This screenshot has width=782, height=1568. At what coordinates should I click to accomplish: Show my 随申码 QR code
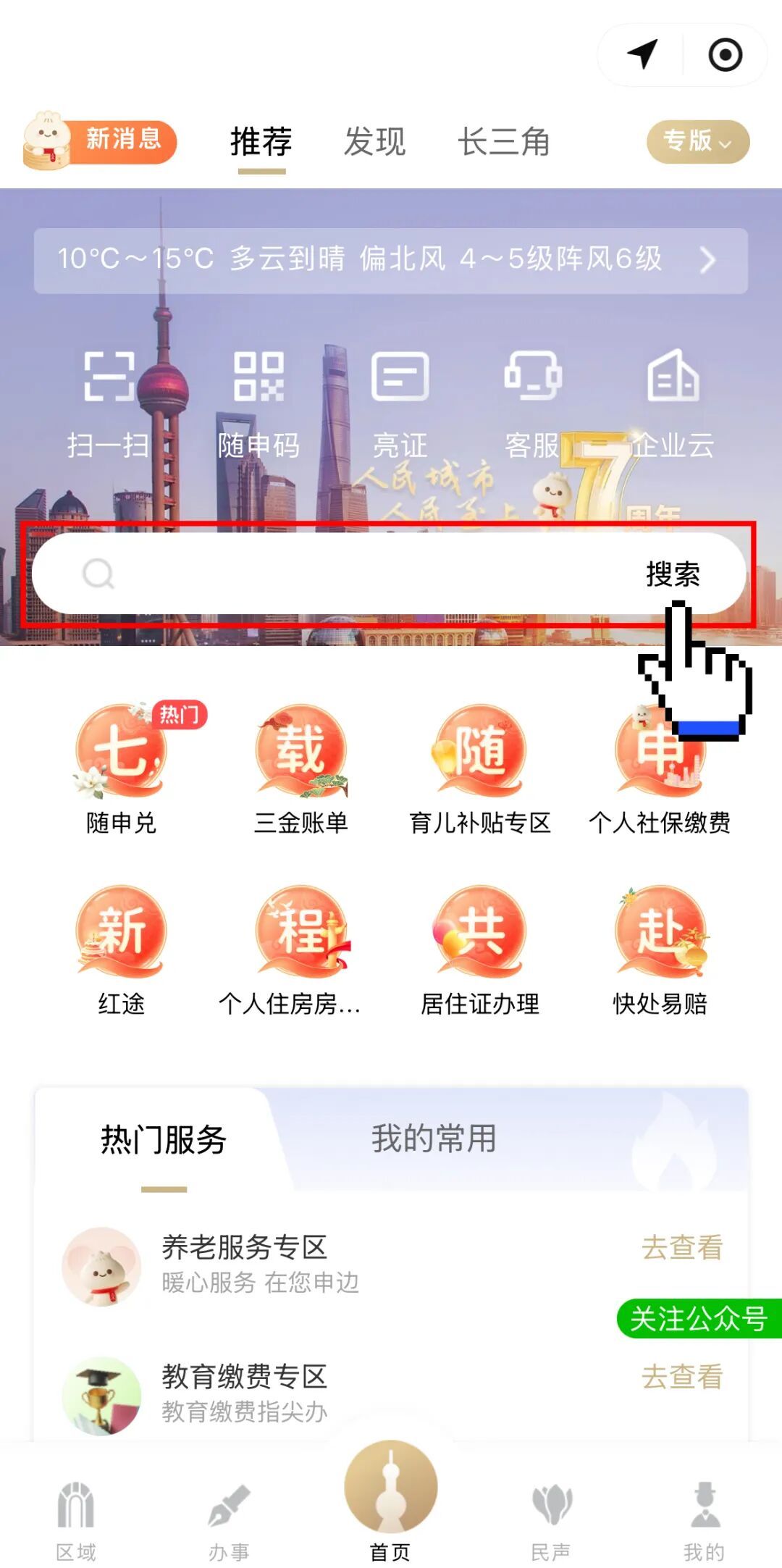click(258, 402)
